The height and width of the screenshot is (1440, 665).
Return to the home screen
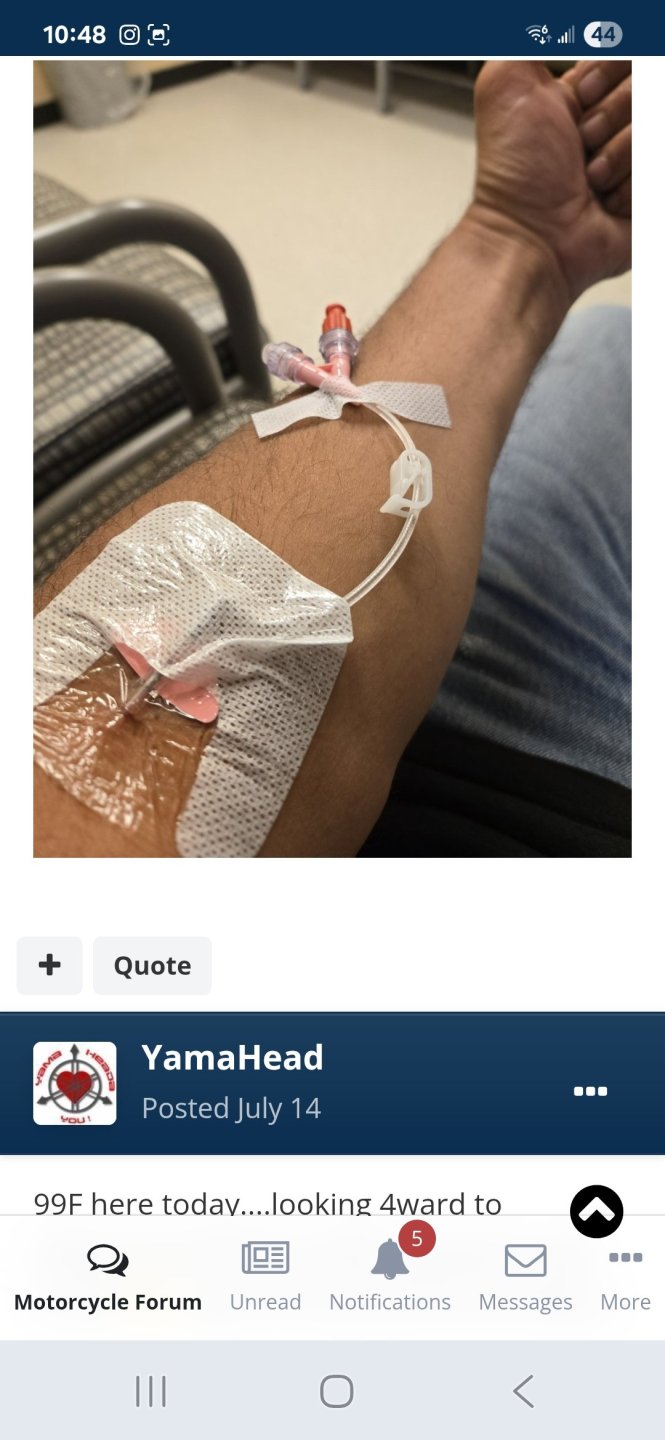[x=337, y=1391]
